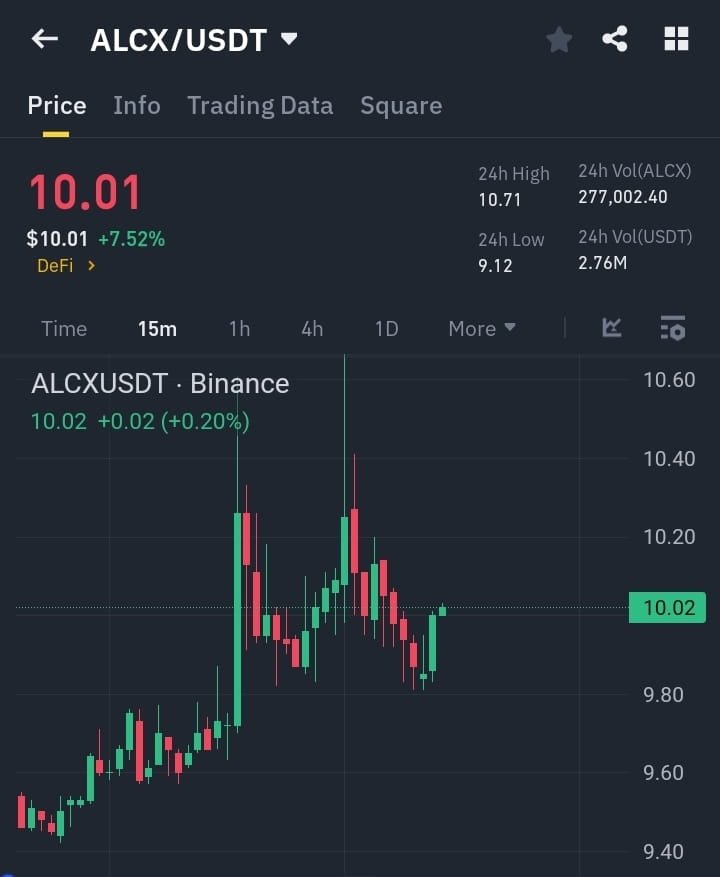Tap the green 10.02 price tag on chart
This screenshot has height=877, width=720.
click(666, 608)
